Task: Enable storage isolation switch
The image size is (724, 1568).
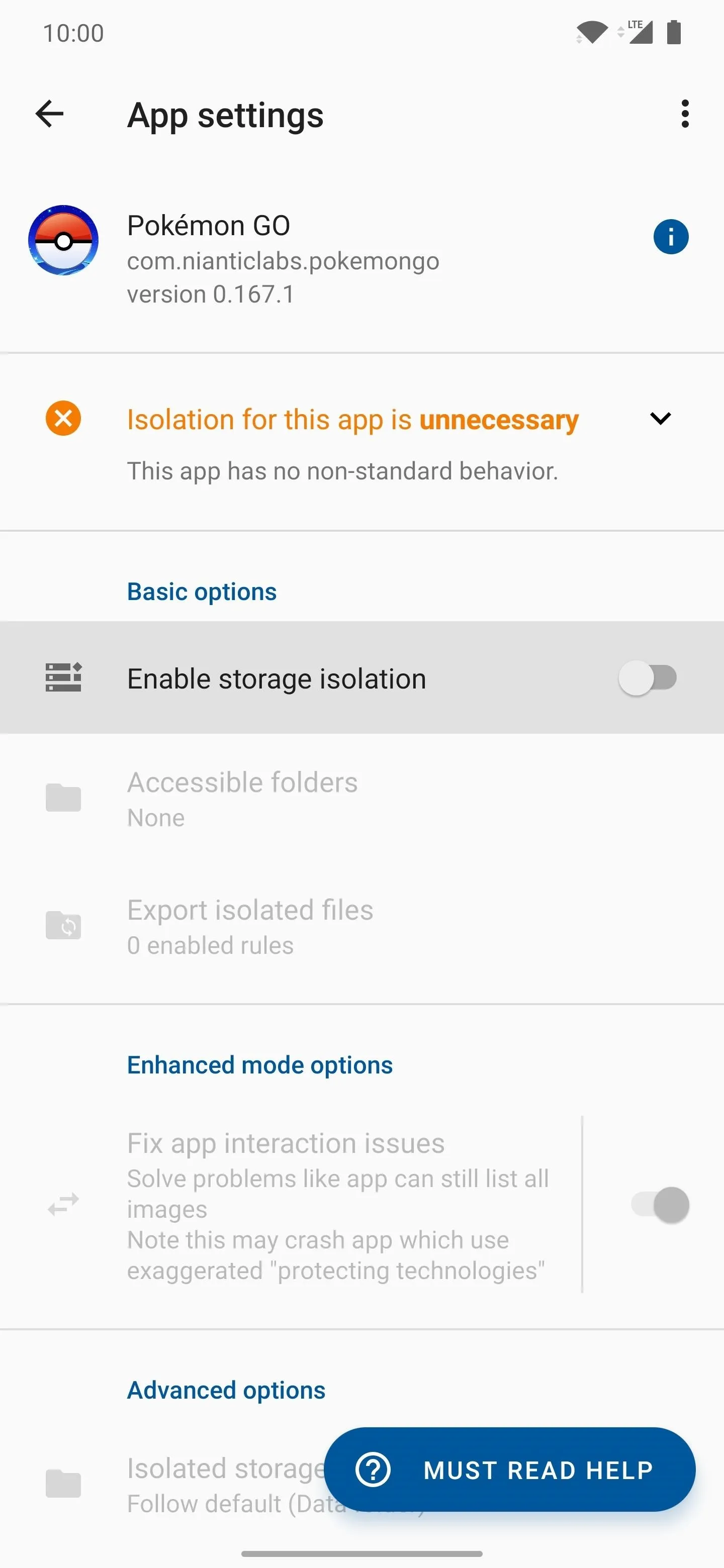Action: point(647,677)
